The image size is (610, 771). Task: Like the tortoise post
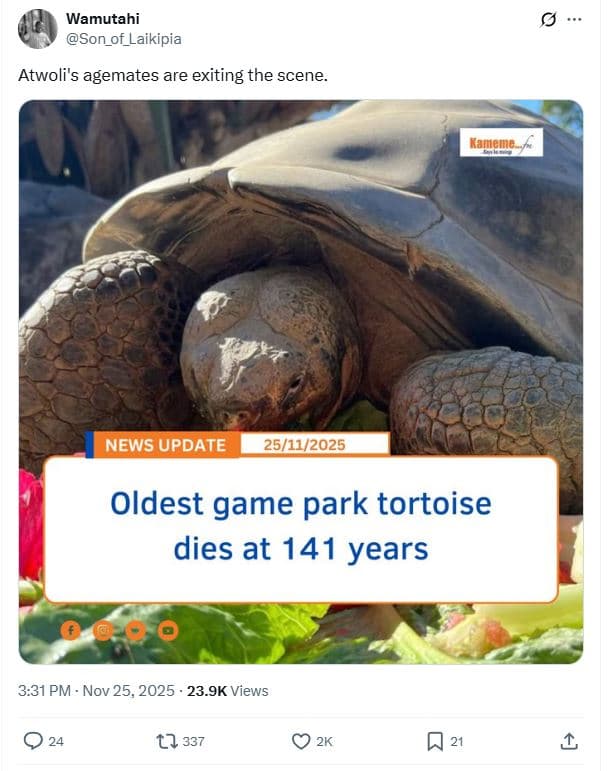tap(301, 741)
